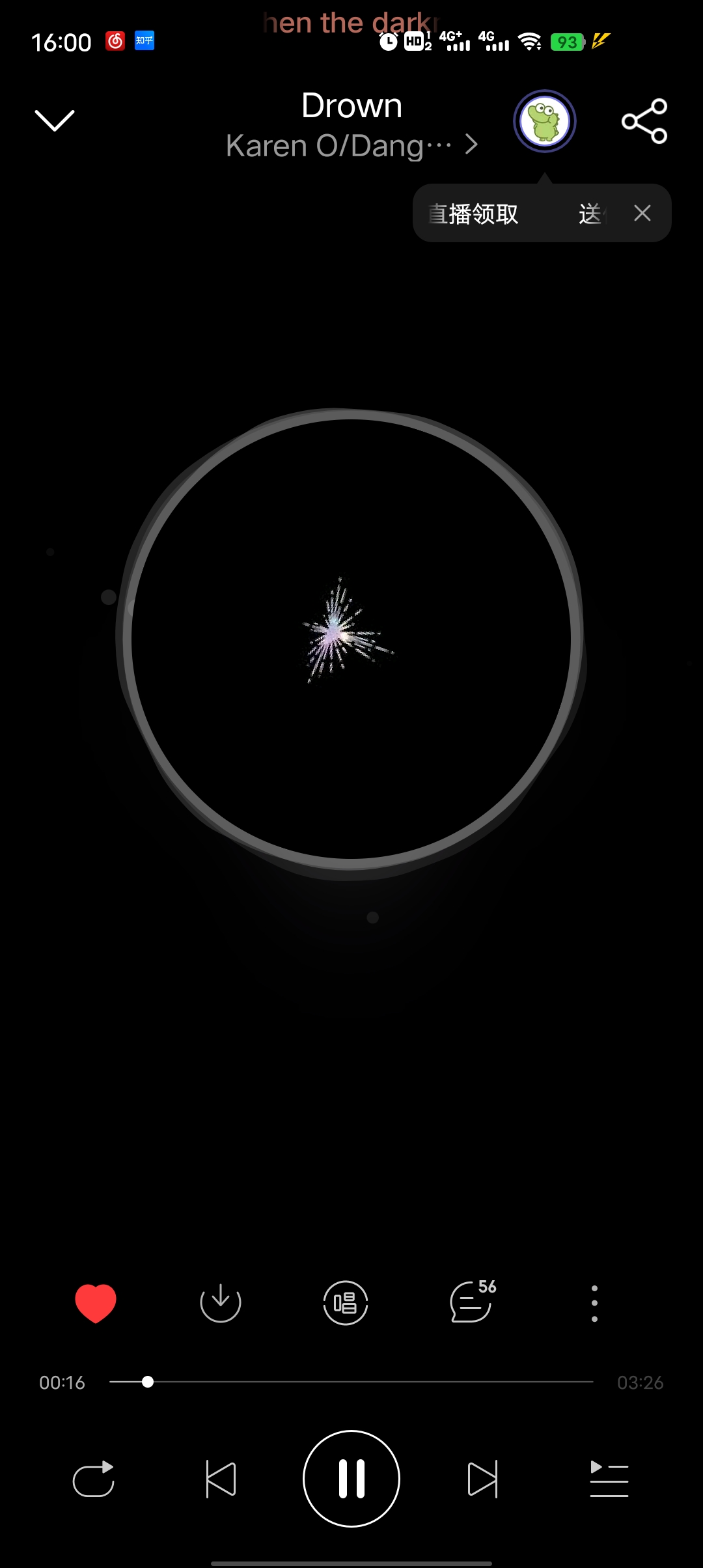Dismiss the 直播领取 tooltip

tap(642, 213)
